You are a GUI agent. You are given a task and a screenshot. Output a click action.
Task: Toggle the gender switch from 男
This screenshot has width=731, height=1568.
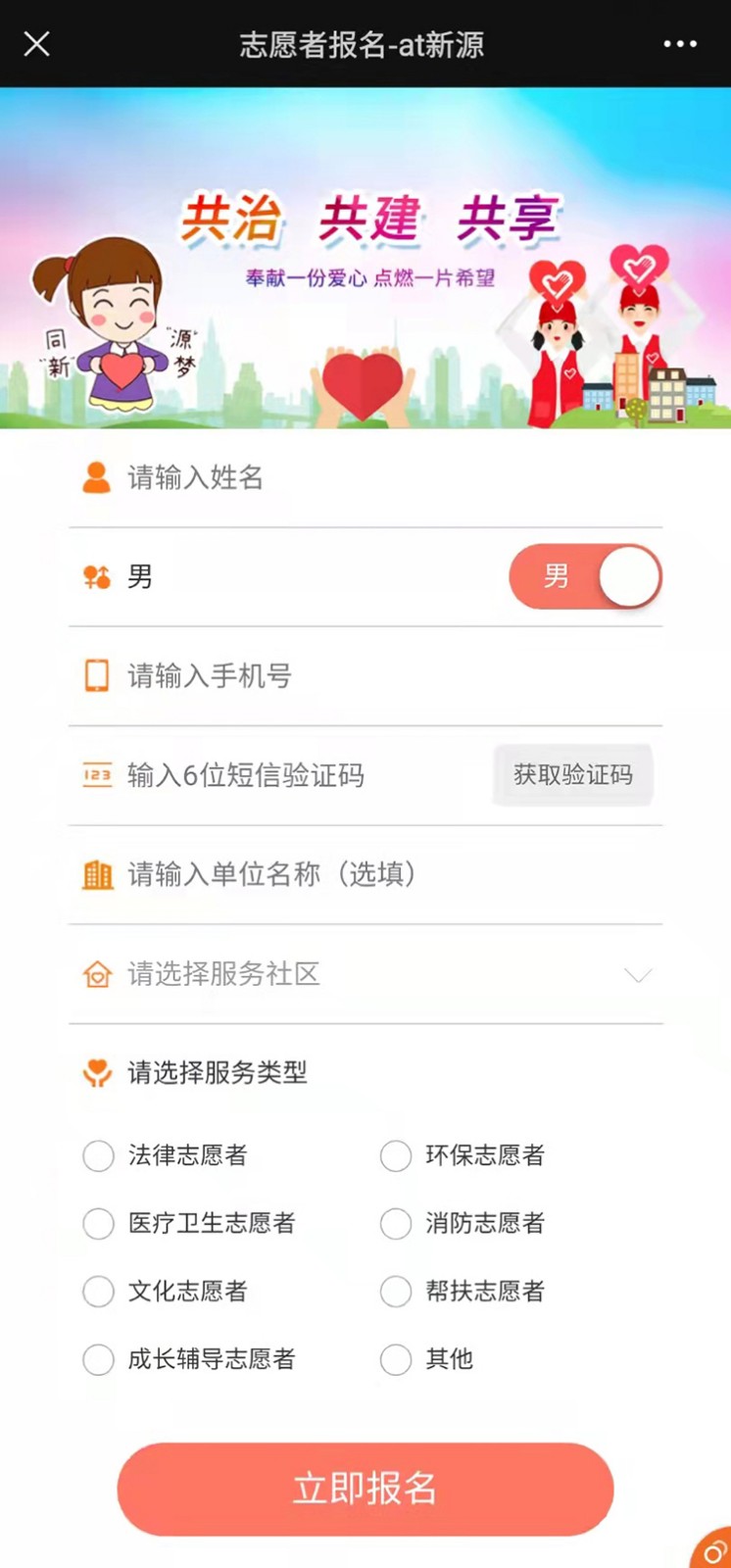click(585, 576)
